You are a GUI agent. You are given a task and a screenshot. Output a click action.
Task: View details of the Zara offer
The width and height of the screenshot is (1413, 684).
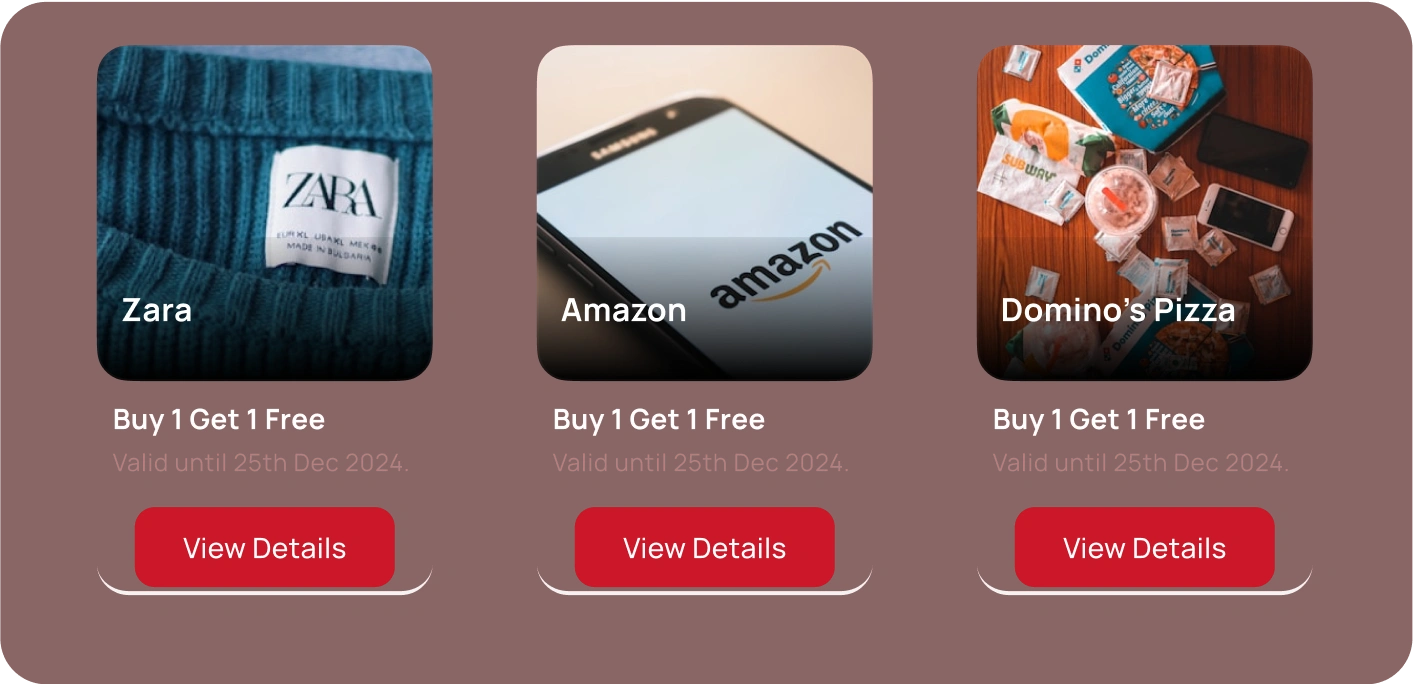[x=264, y=547]
